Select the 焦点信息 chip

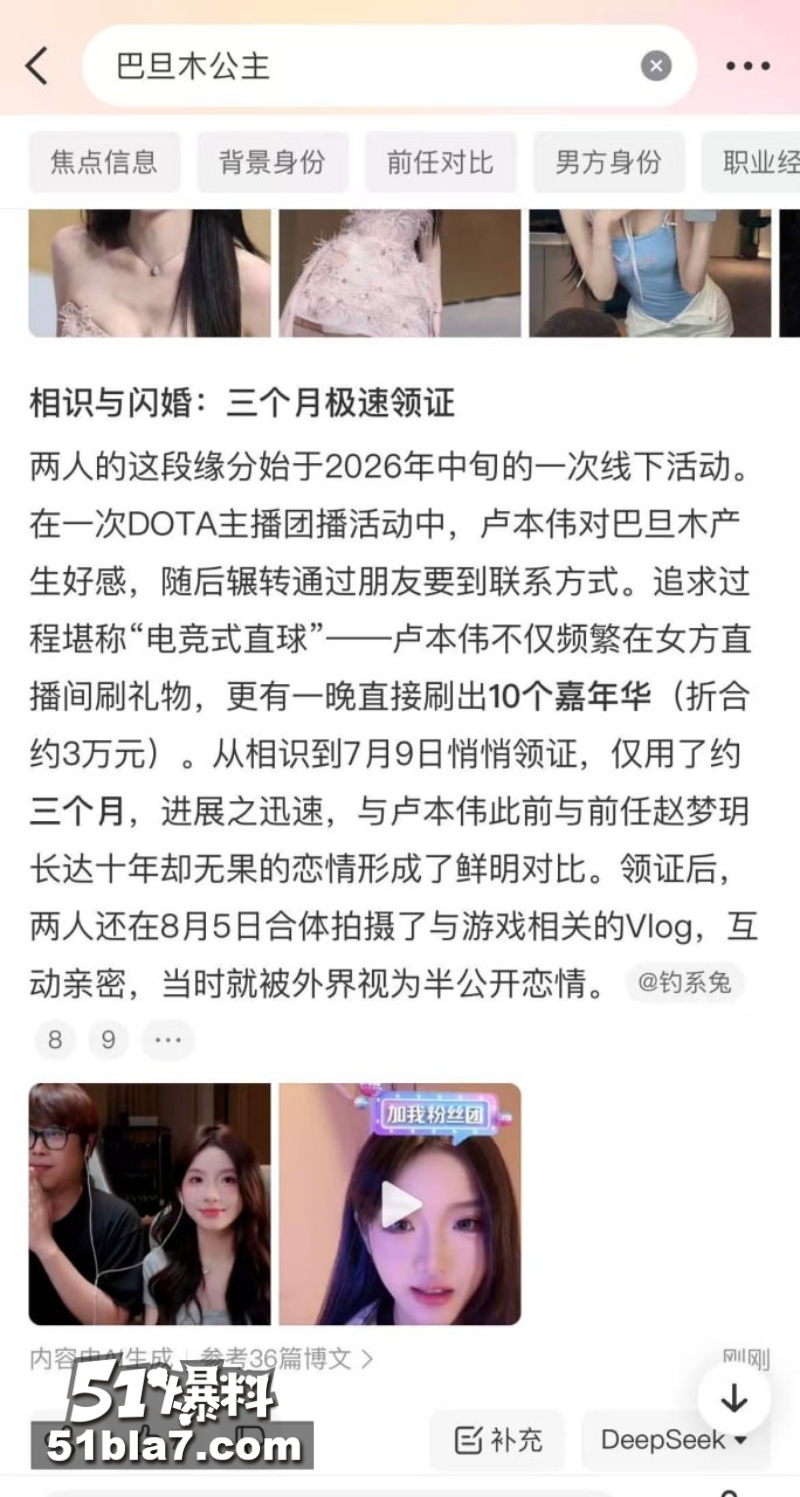pyautogui.click(x=104, y=162)
